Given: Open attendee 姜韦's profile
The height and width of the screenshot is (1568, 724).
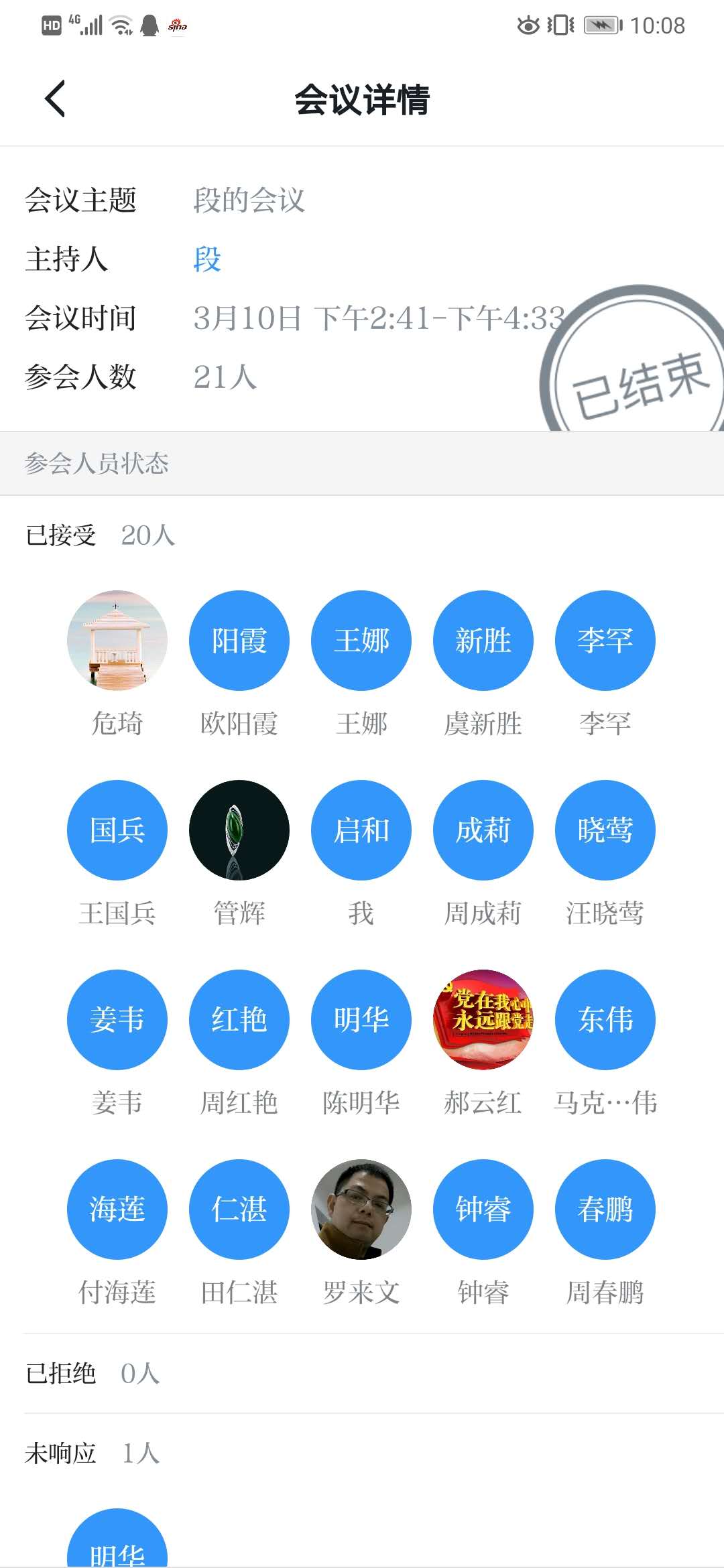Looking at the screenshot, I should pyautogui.click(x=117, y=1020).
